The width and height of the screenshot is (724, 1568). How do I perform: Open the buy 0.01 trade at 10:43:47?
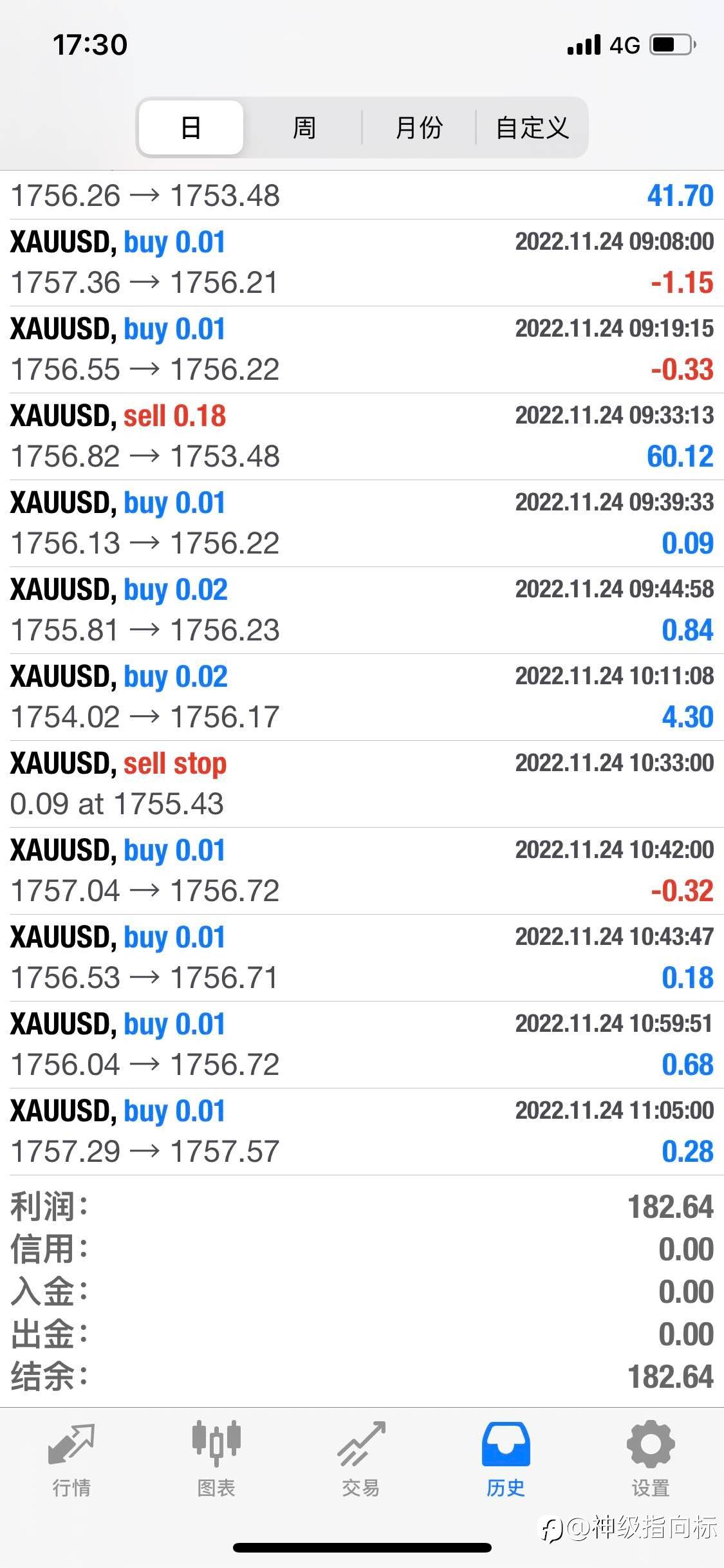click(x=362, y=958)
